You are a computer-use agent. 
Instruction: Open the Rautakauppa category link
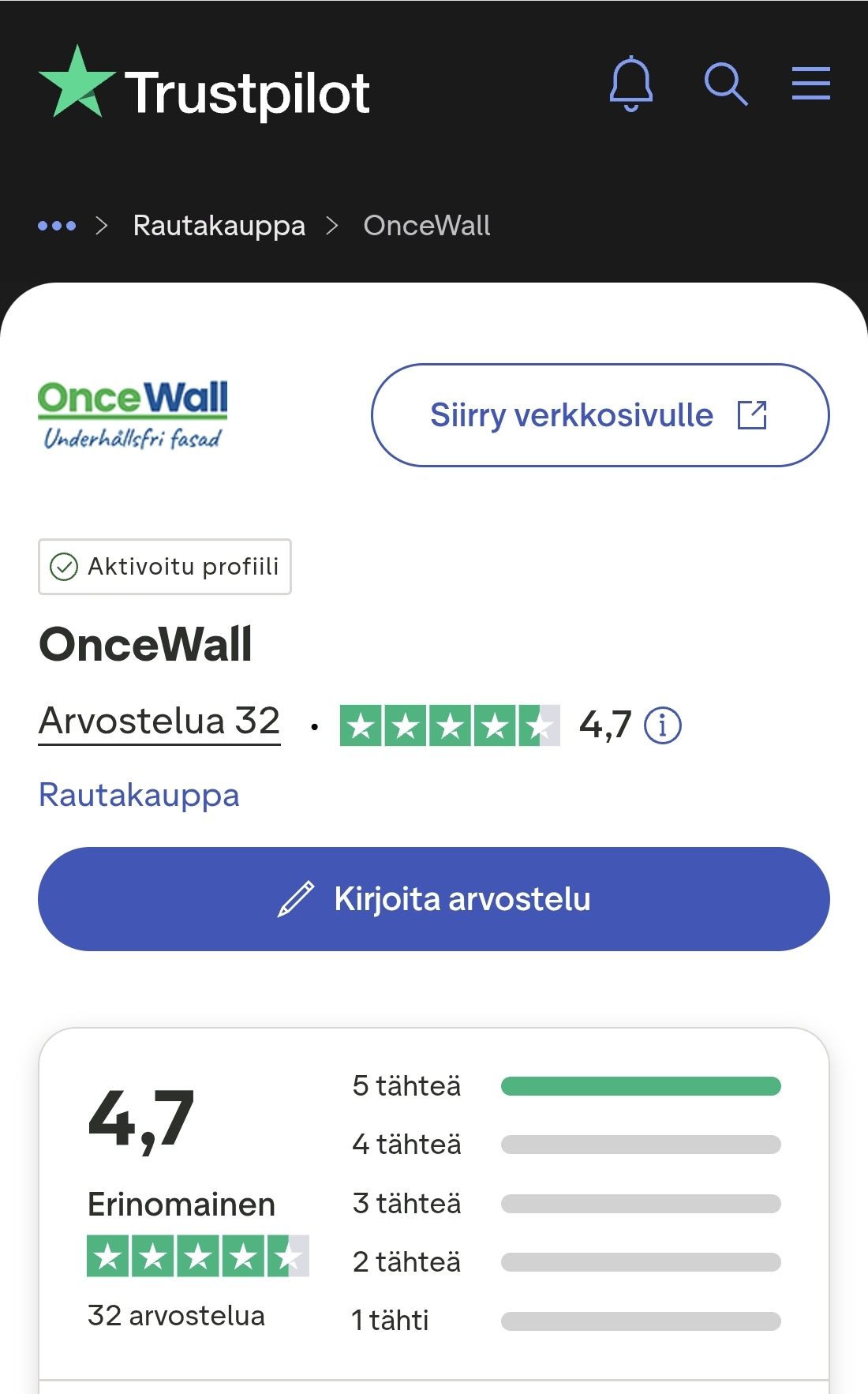click(x=139, y=795)
